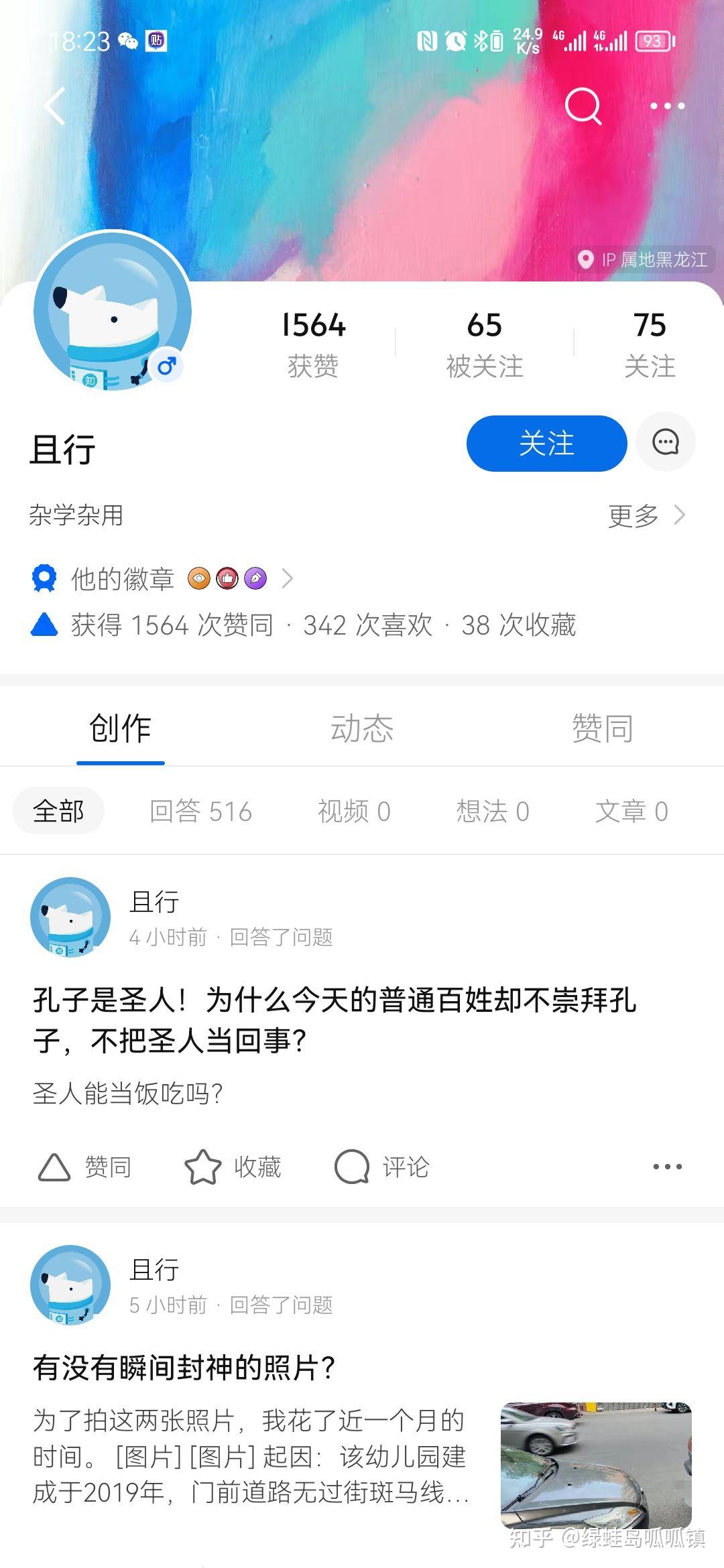Go back using the top arrow

[x=55, y=106]
